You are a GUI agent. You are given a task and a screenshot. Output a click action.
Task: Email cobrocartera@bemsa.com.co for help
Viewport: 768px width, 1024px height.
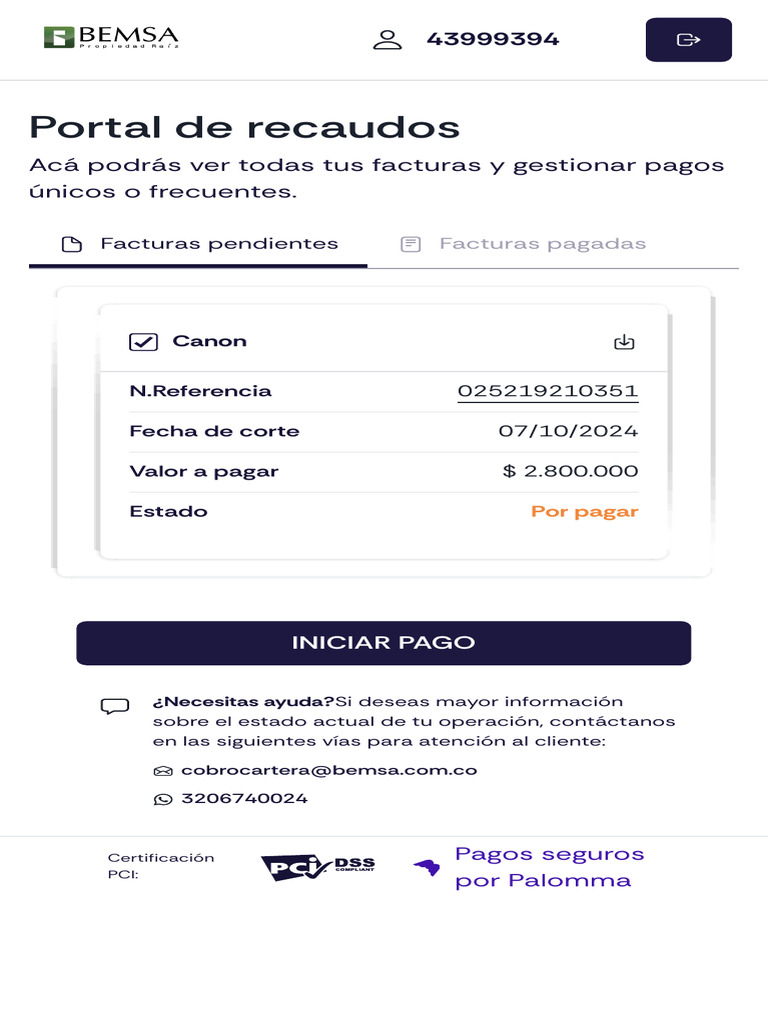[x=328, y=771]
